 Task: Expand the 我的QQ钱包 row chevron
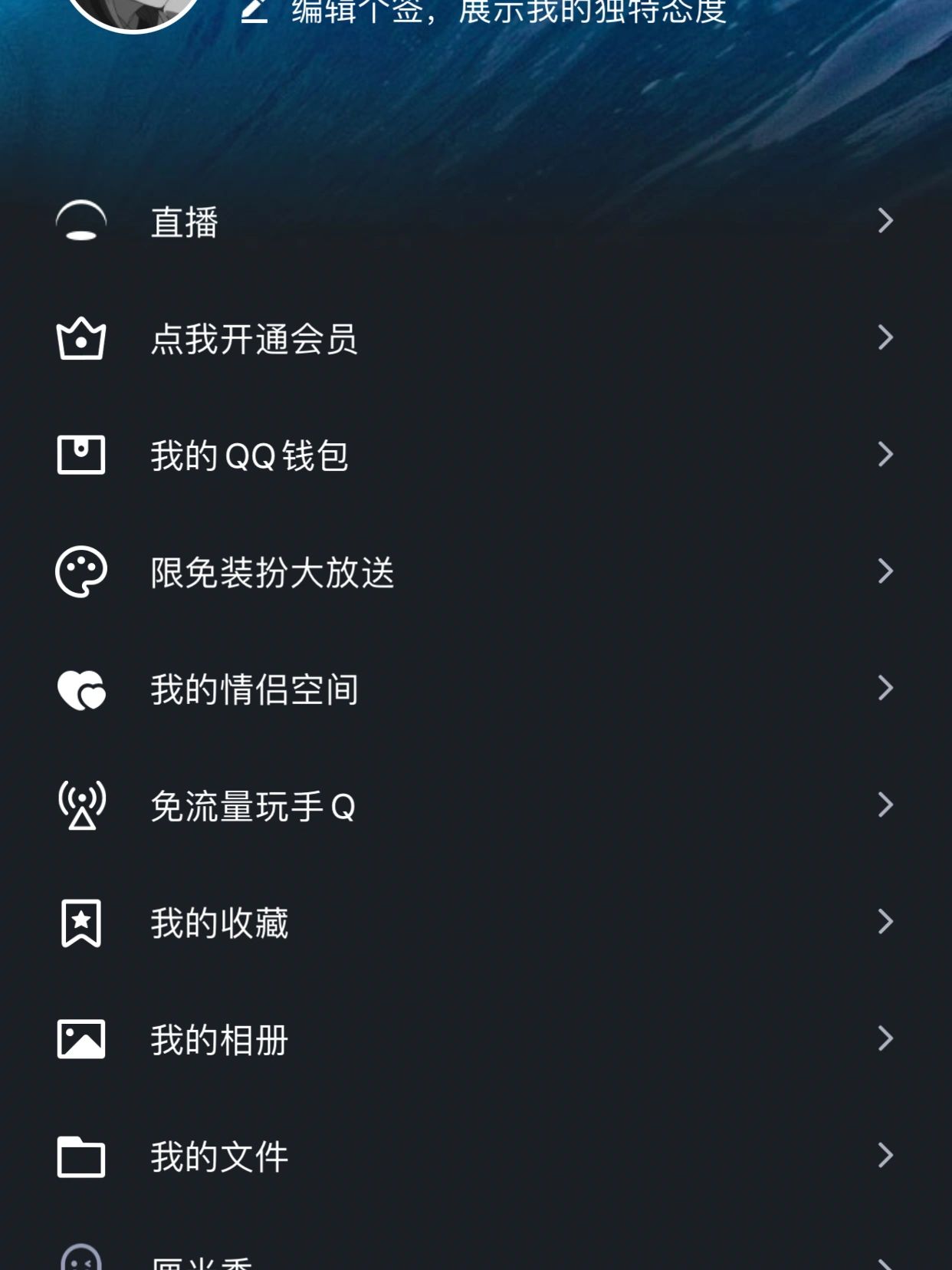click(x=885, y=455)
